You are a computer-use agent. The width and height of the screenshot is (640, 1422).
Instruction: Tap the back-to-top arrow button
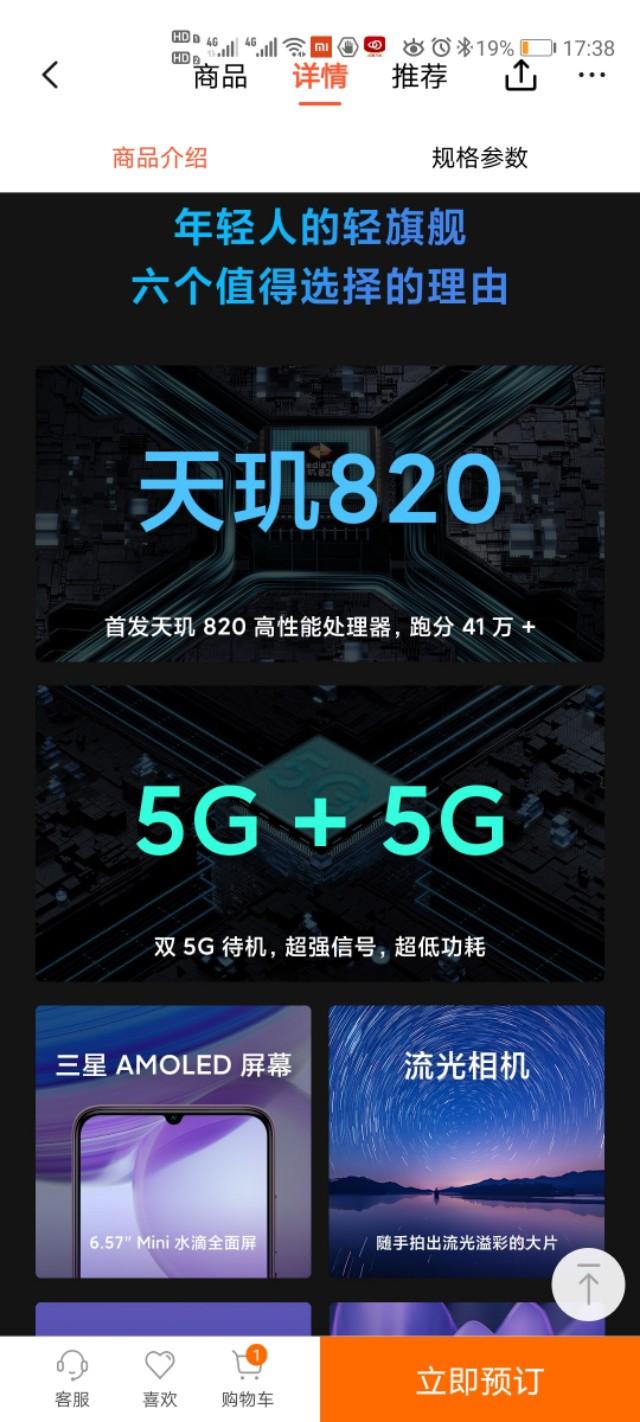coord(588,1284)
